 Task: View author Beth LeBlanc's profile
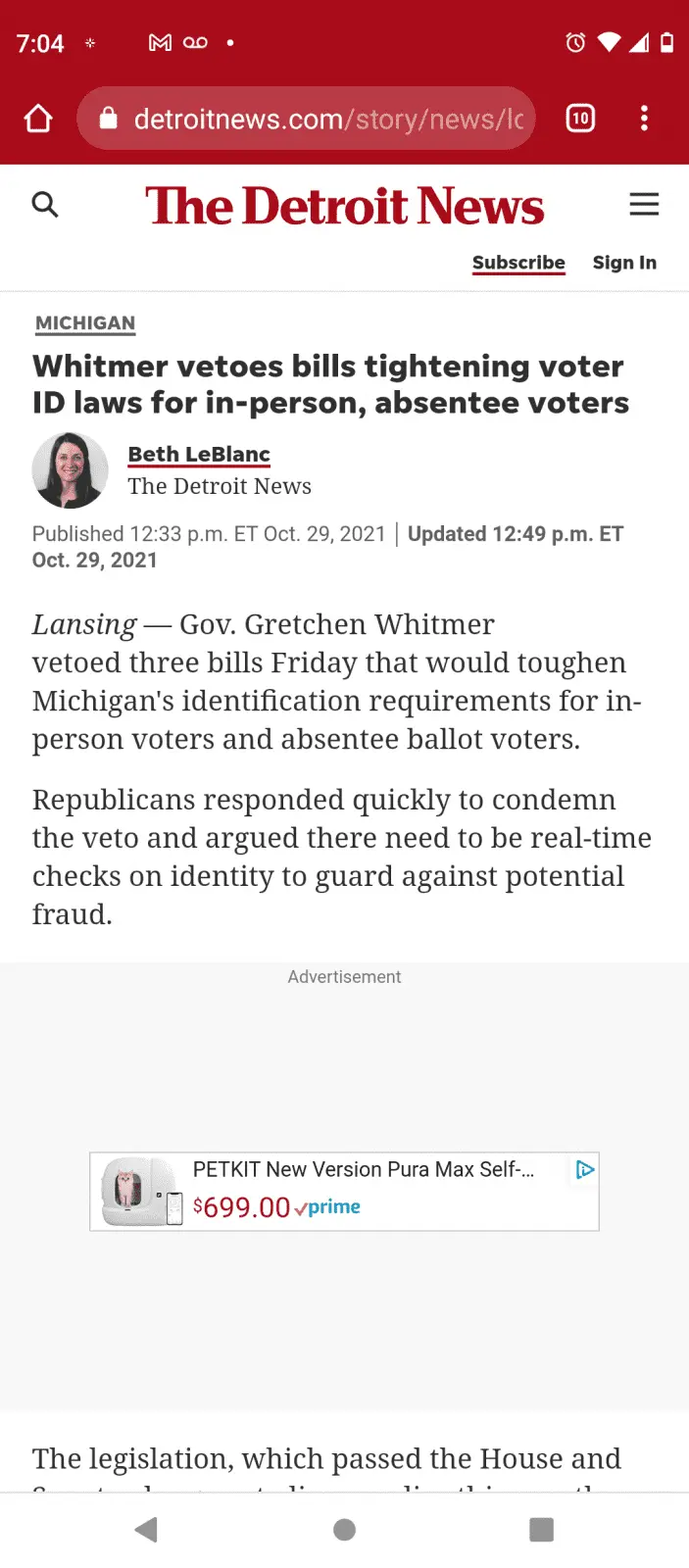pos(199,455)
